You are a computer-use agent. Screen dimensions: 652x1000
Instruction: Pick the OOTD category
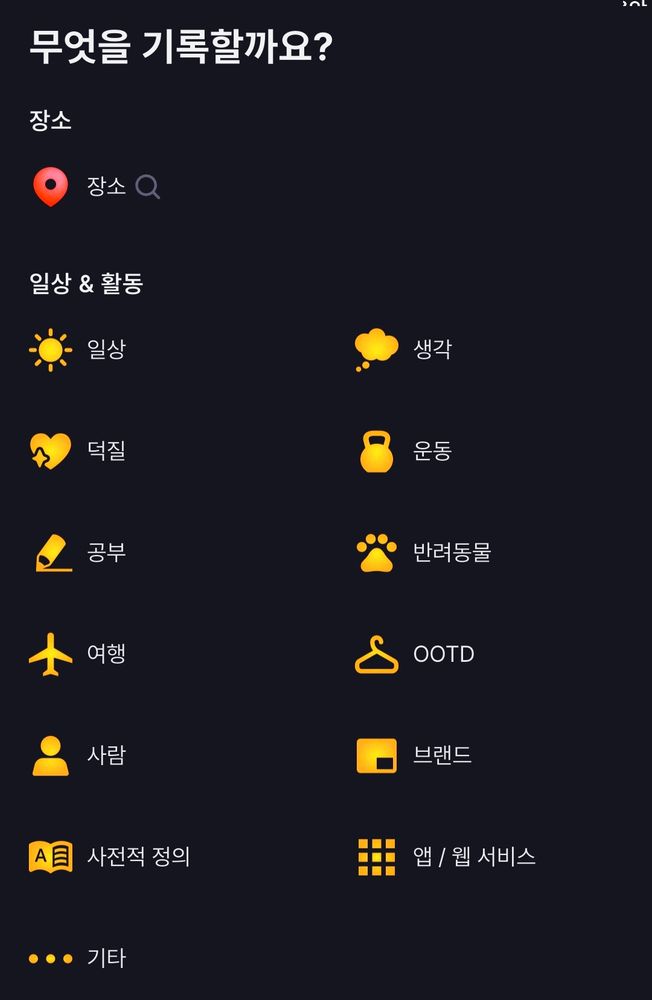(415, 654)
